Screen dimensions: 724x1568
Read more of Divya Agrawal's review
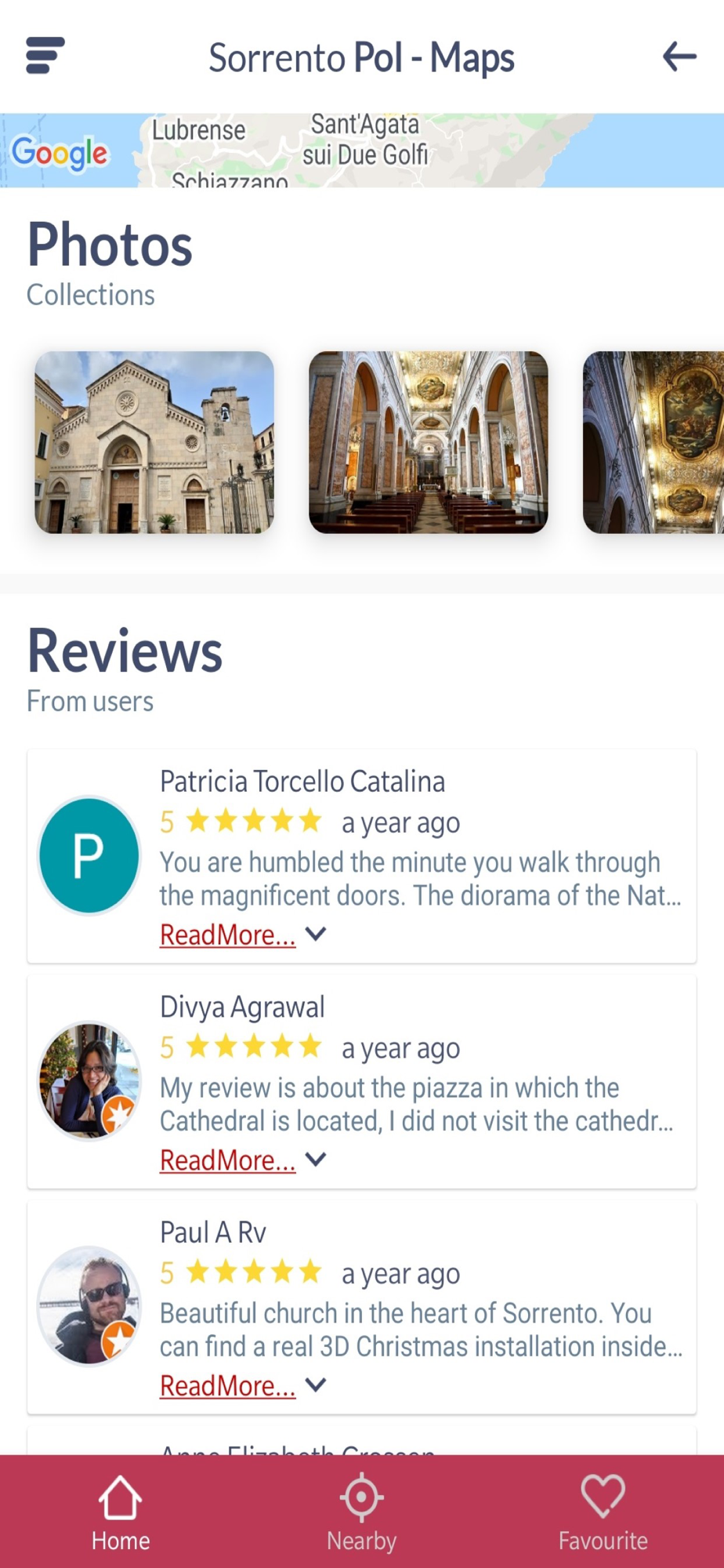tap(228, 1160)
